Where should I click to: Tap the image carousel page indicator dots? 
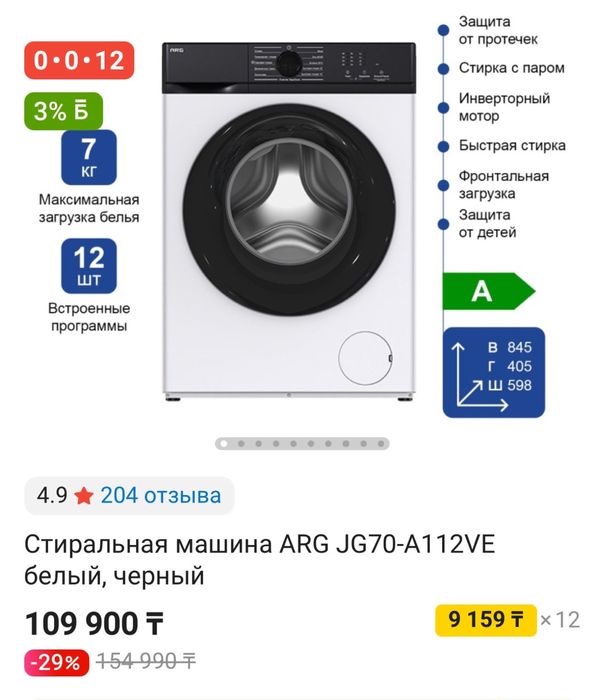[302, 443]
